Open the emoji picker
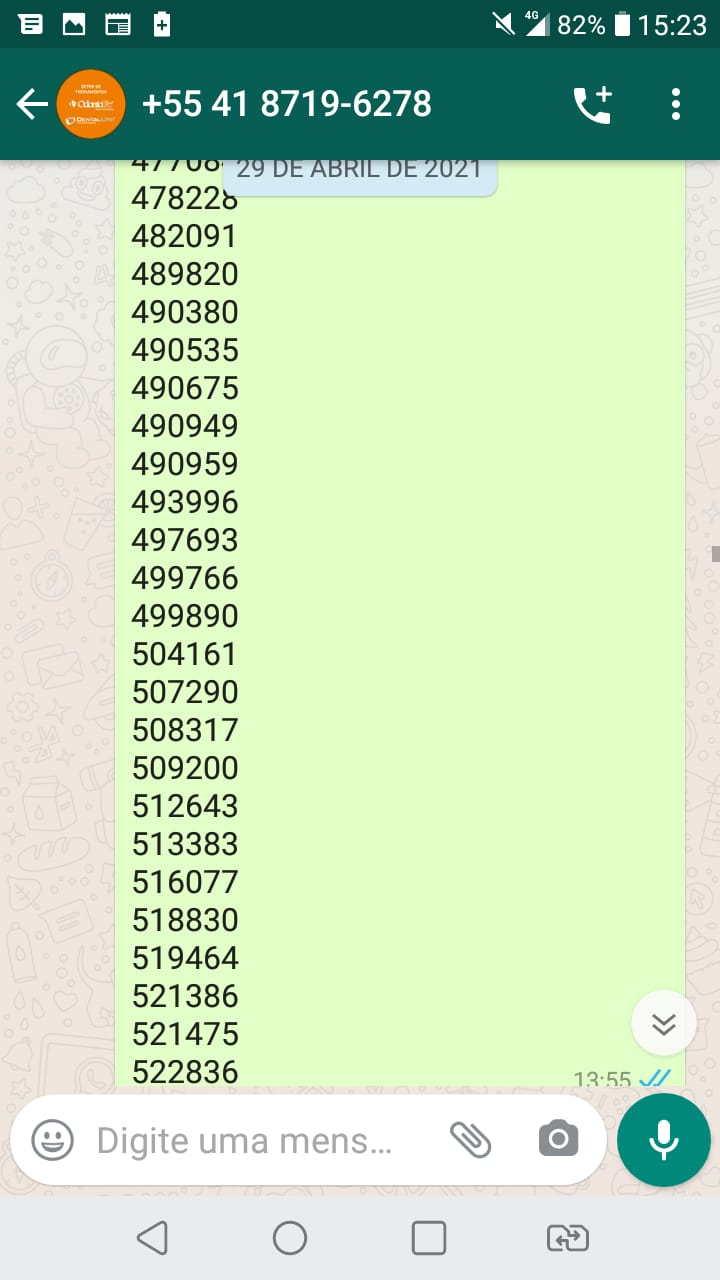 [x=53, y=1140]
